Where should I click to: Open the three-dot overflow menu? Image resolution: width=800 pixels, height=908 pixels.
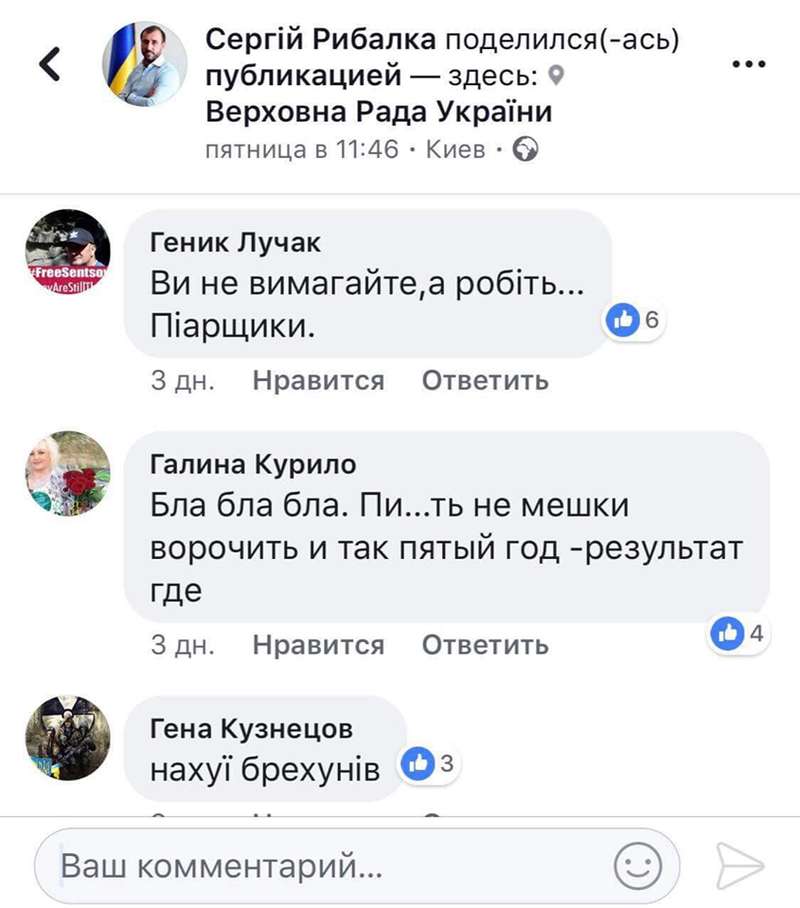point(748,64)
